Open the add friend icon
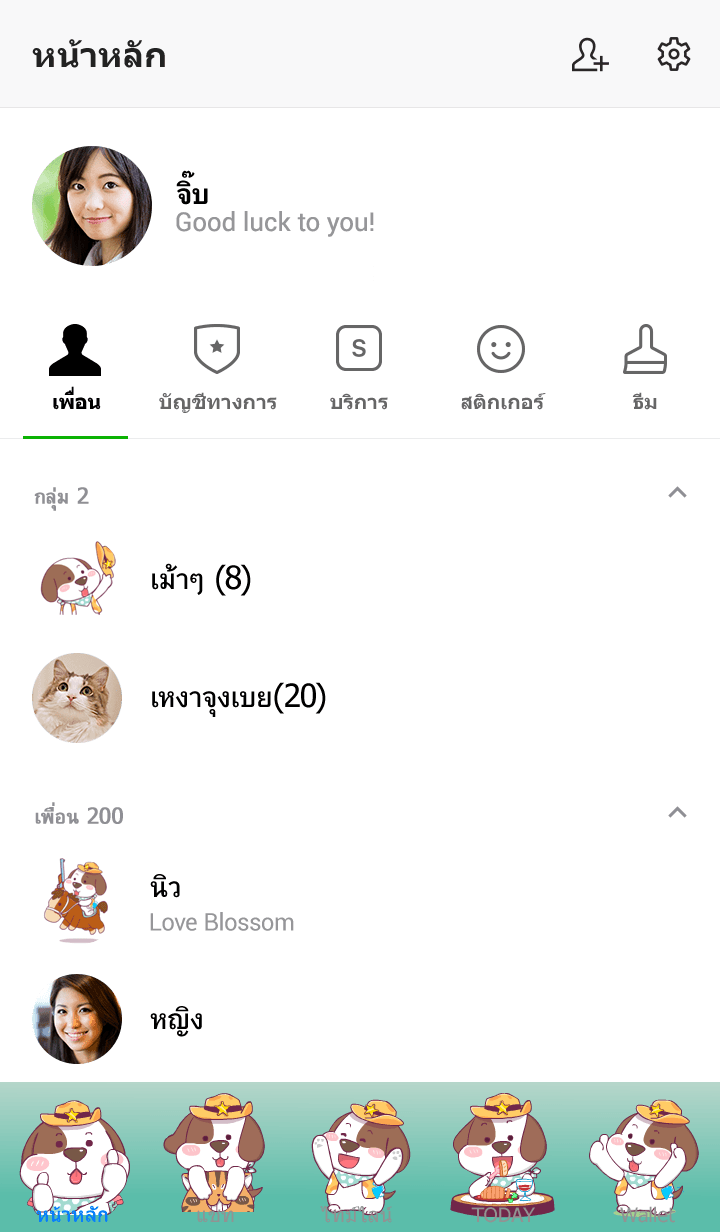Image resolution: width=720 pixels, height=1232 pixels. (590, 55)
